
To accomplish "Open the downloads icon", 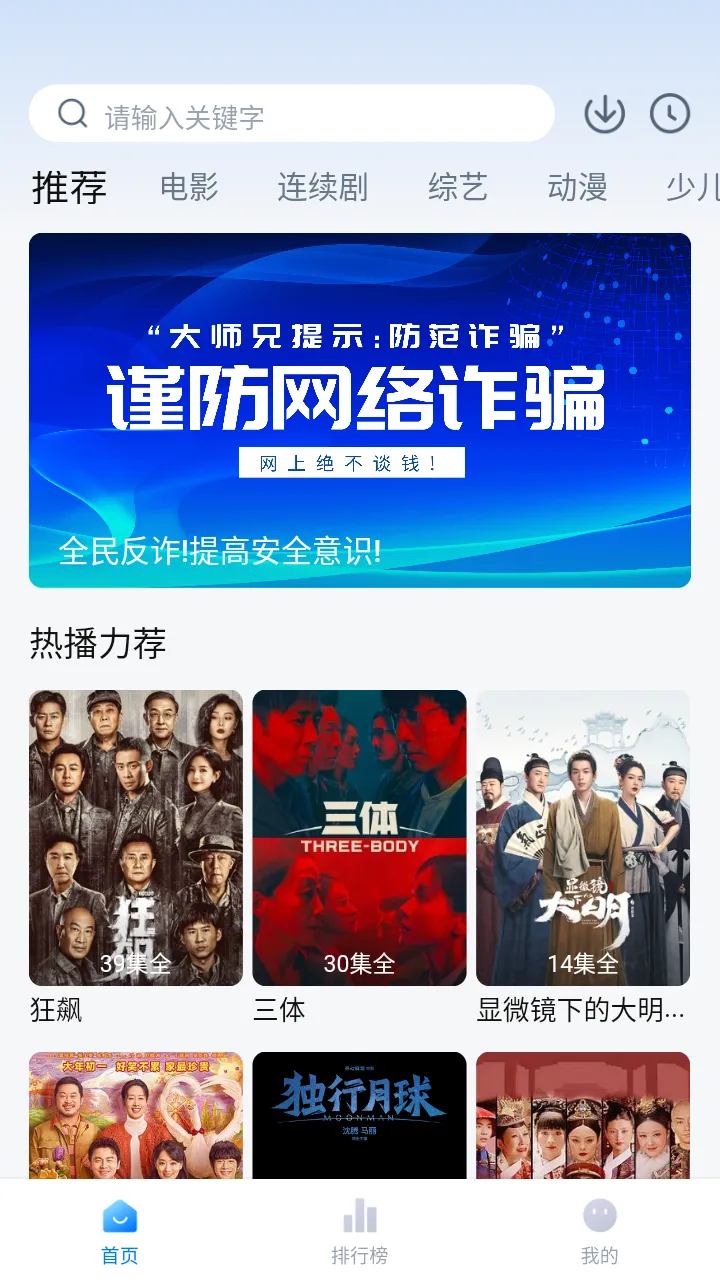I will (x=605, y=114).
